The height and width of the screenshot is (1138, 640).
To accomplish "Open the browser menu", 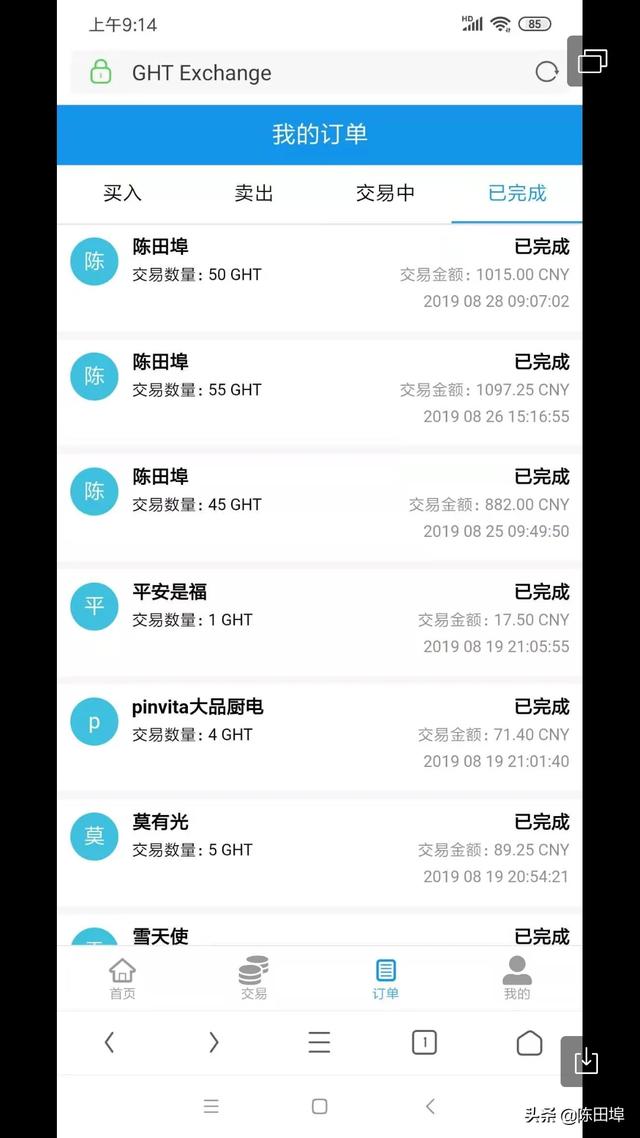I will click(319, 1043).
